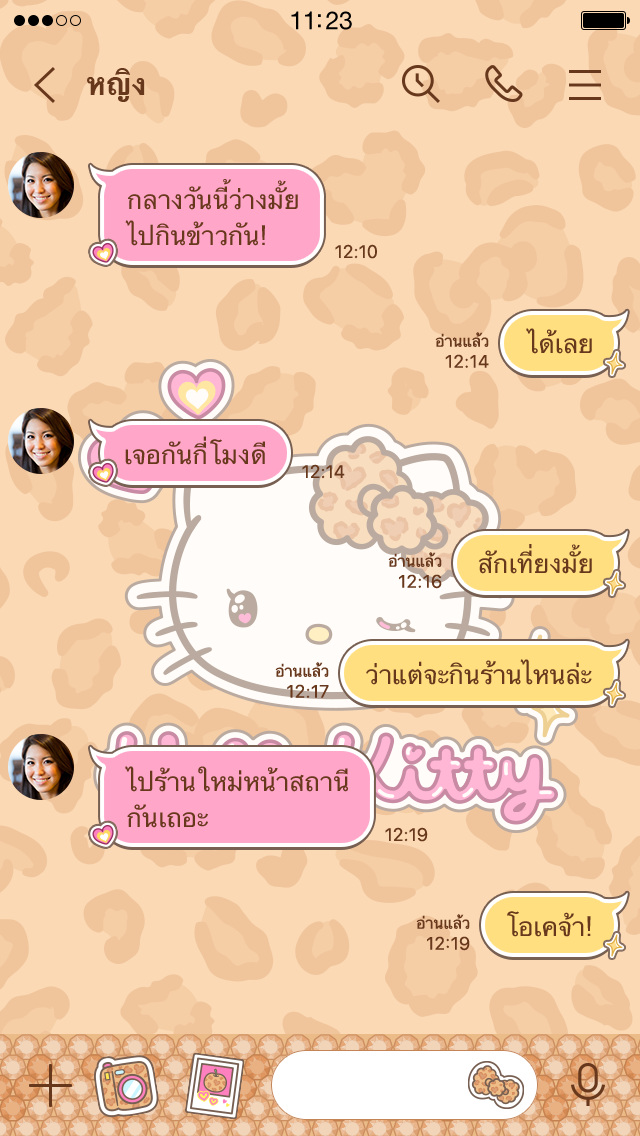This screenshot has height=1136, width=640.
Task: Focus the message input field
Action: point(370,1085)
